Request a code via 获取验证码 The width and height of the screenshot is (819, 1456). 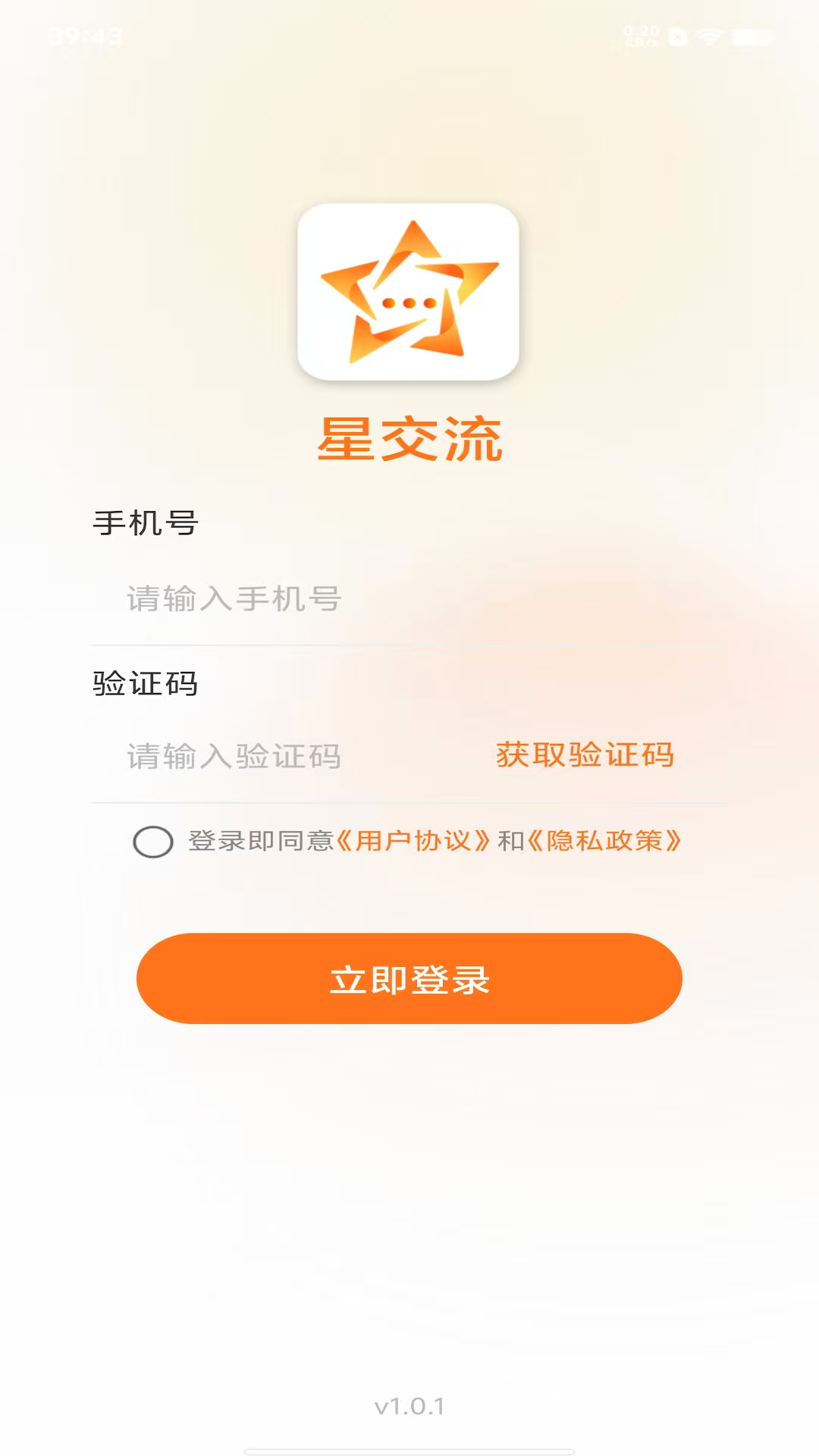coord(585,755)
